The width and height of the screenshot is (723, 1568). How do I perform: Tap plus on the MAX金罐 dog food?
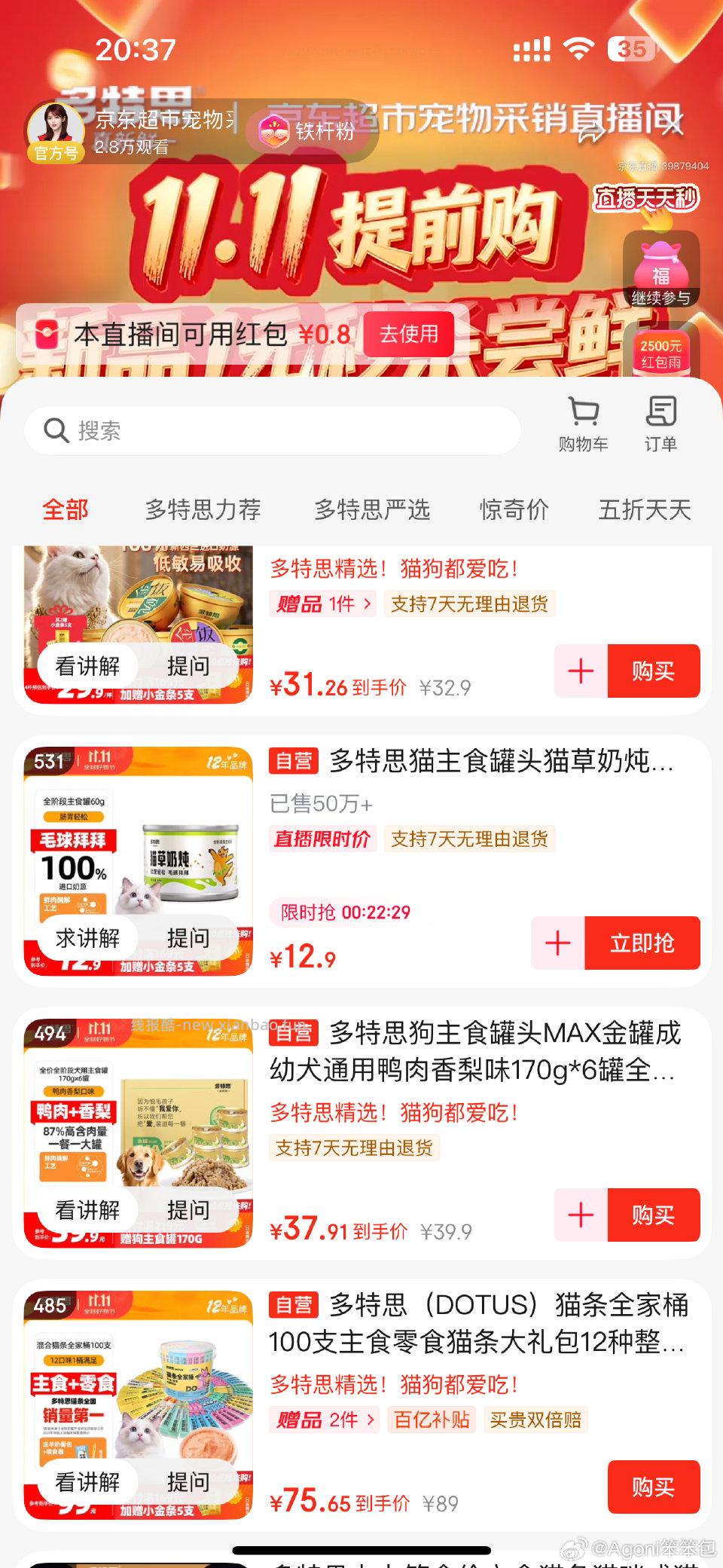coord(580,1215)
